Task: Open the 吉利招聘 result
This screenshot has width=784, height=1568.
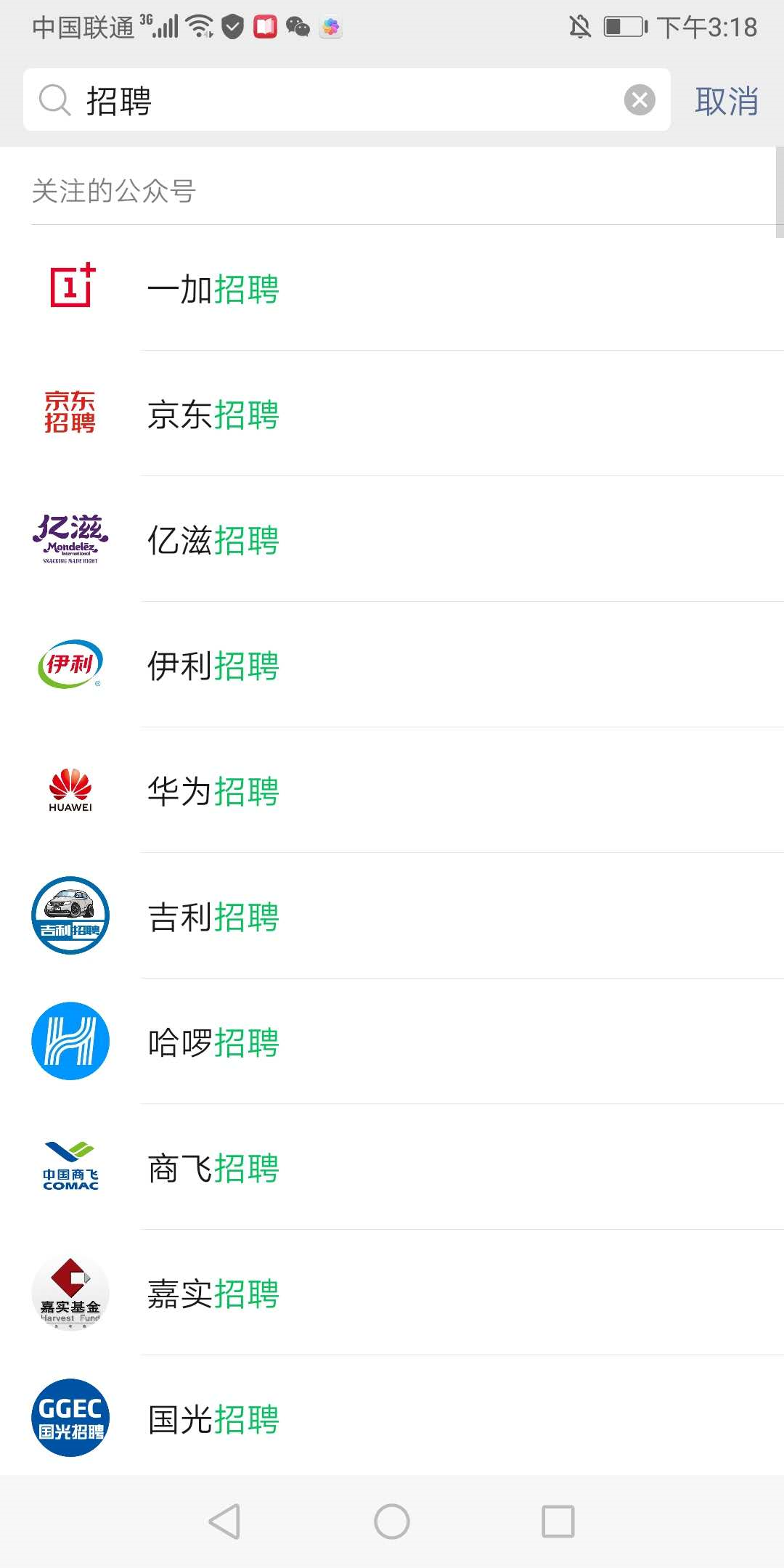Action: [392, 916]
